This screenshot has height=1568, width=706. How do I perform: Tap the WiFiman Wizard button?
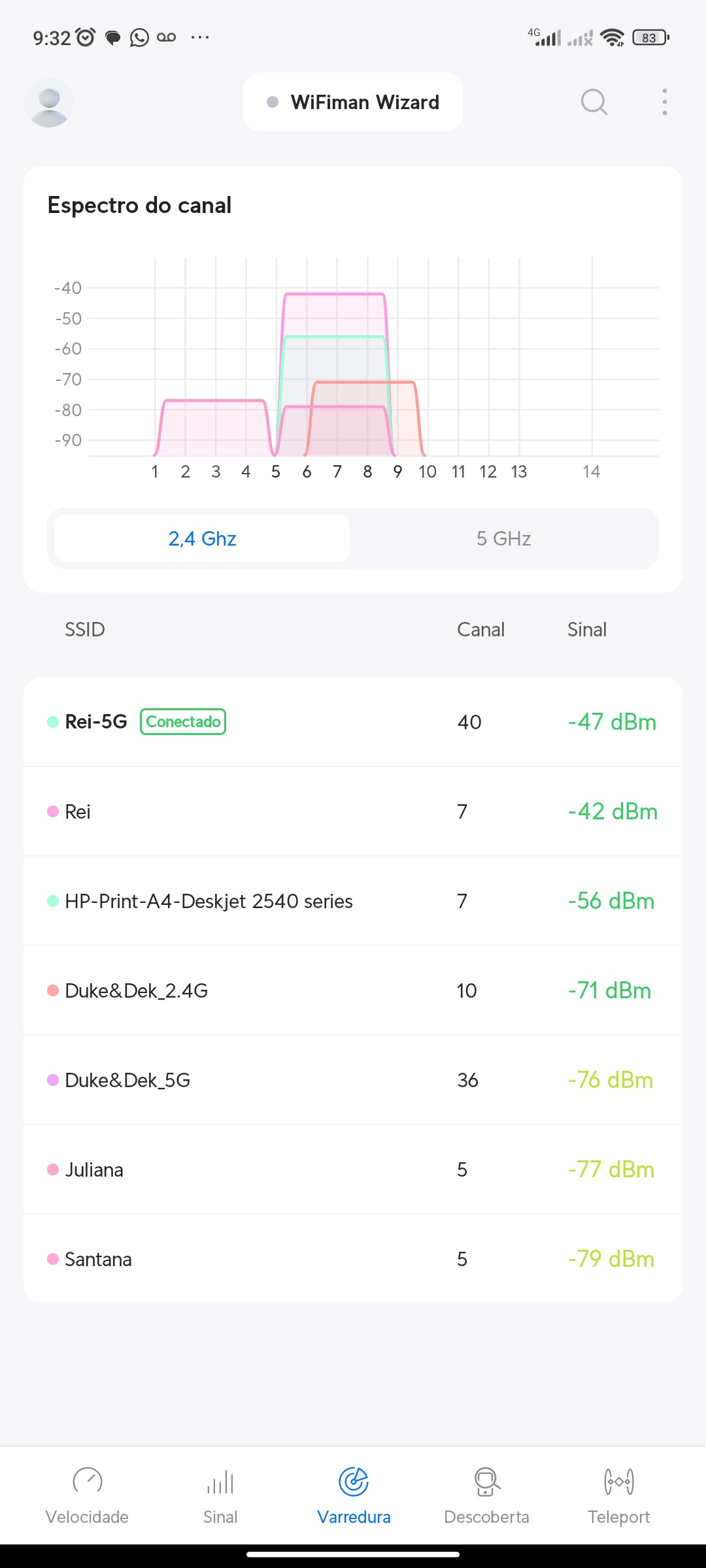(x=353, y=103)
